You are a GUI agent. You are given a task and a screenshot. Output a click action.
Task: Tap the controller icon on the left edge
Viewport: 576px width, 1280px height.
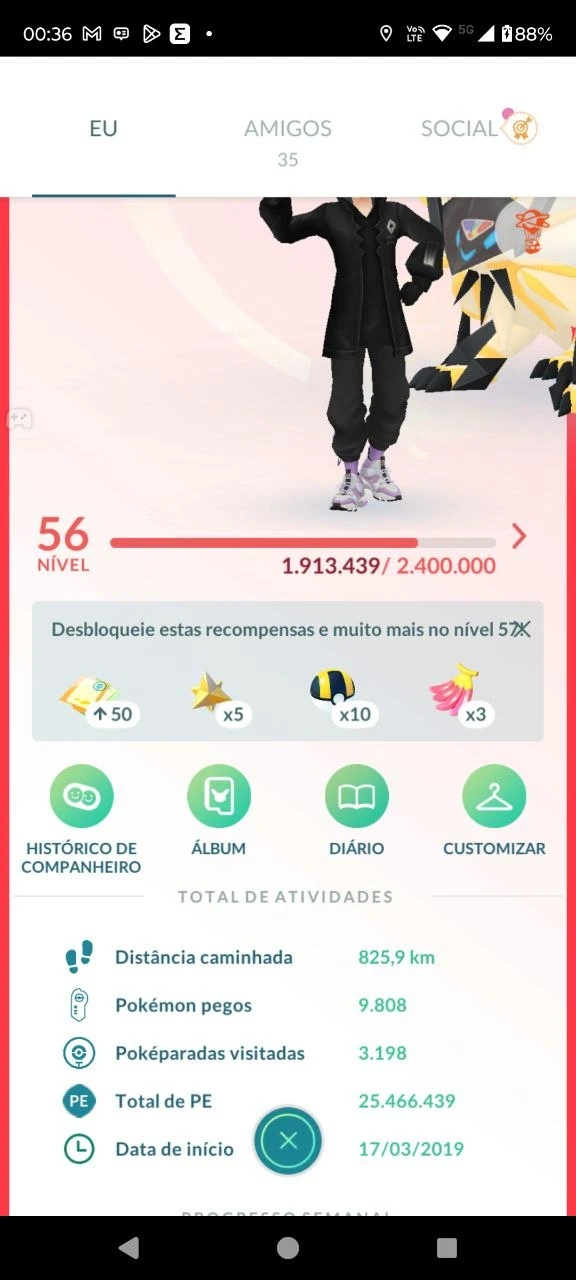tap(18, 418)
